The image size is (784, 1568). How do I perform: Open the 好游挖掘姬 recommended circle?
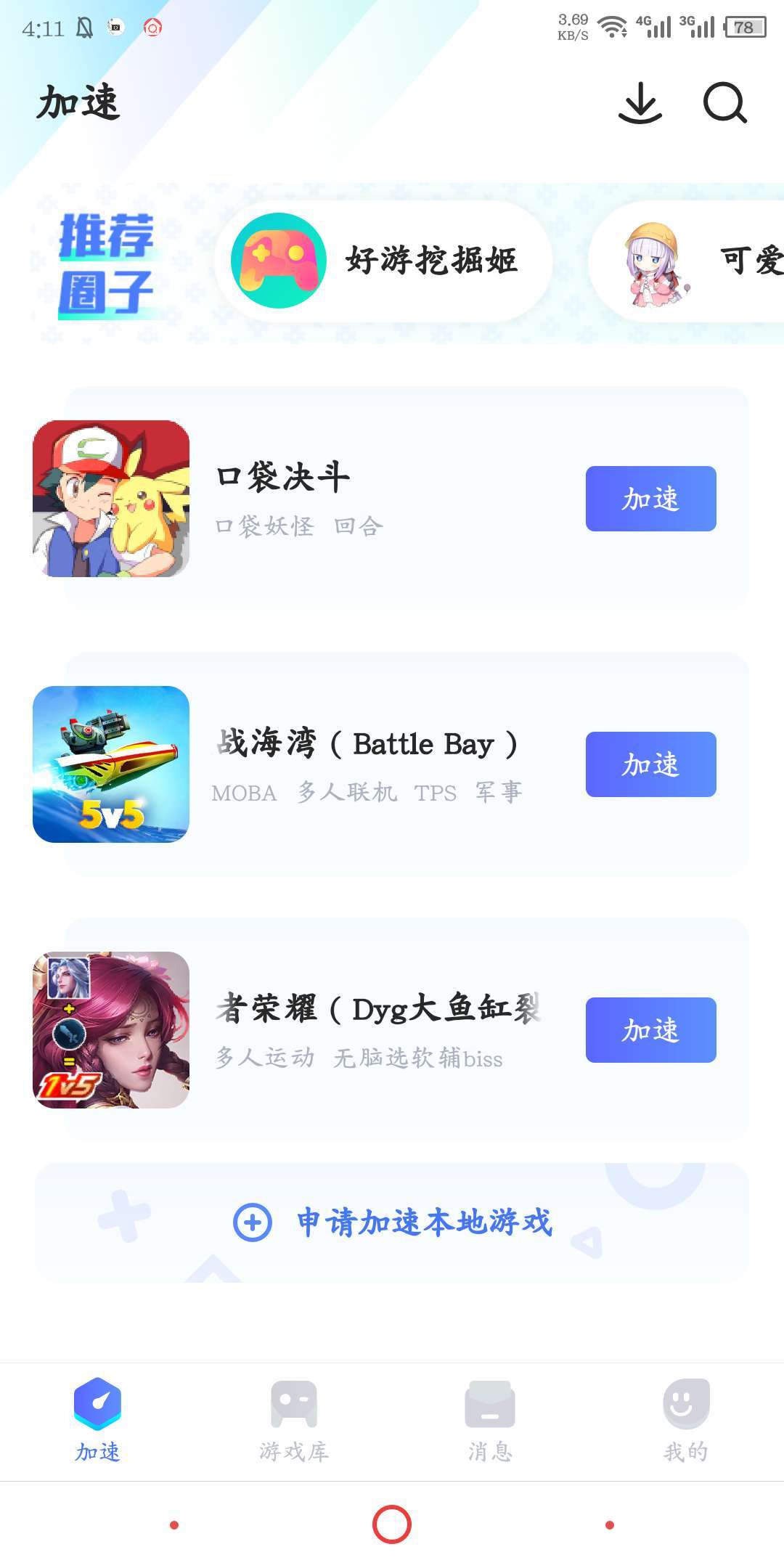click(x=383, y=261)
